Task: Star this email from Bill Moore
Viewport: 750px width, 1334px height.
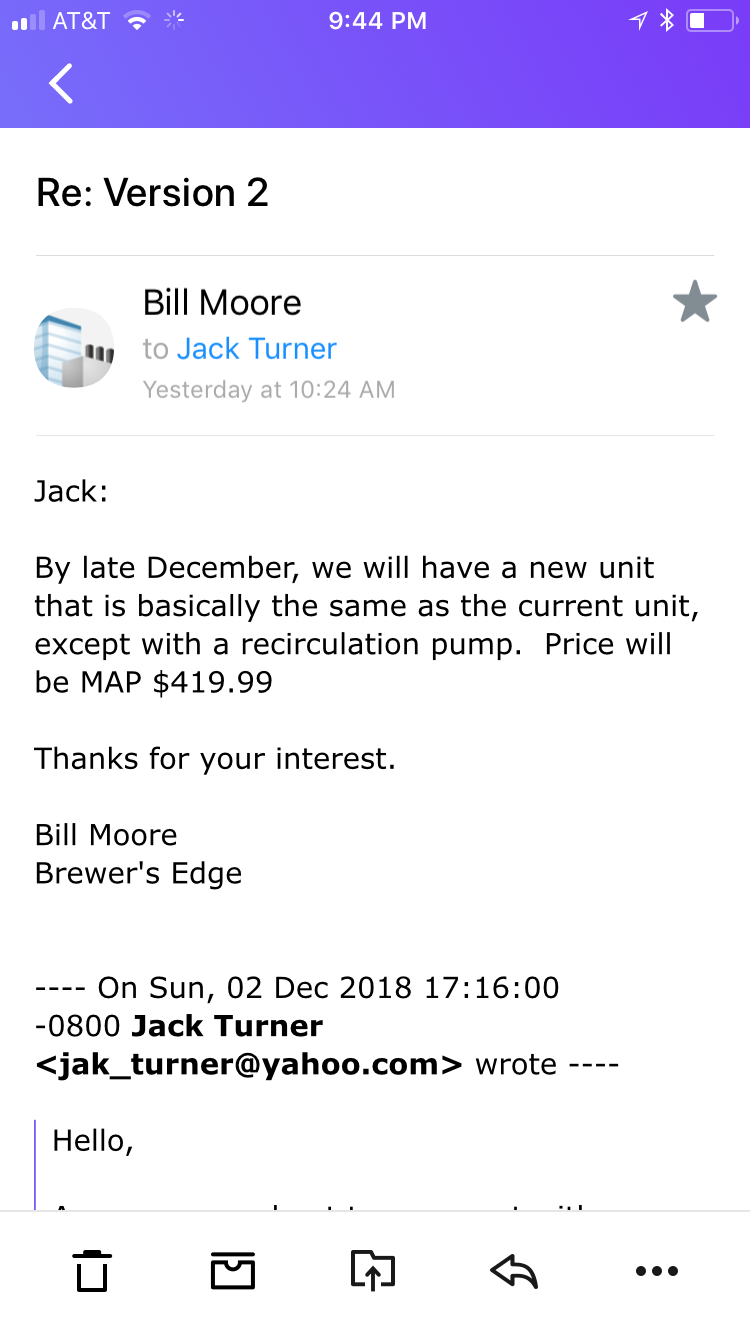Action: pyautogui.click(x=694, y=302)
